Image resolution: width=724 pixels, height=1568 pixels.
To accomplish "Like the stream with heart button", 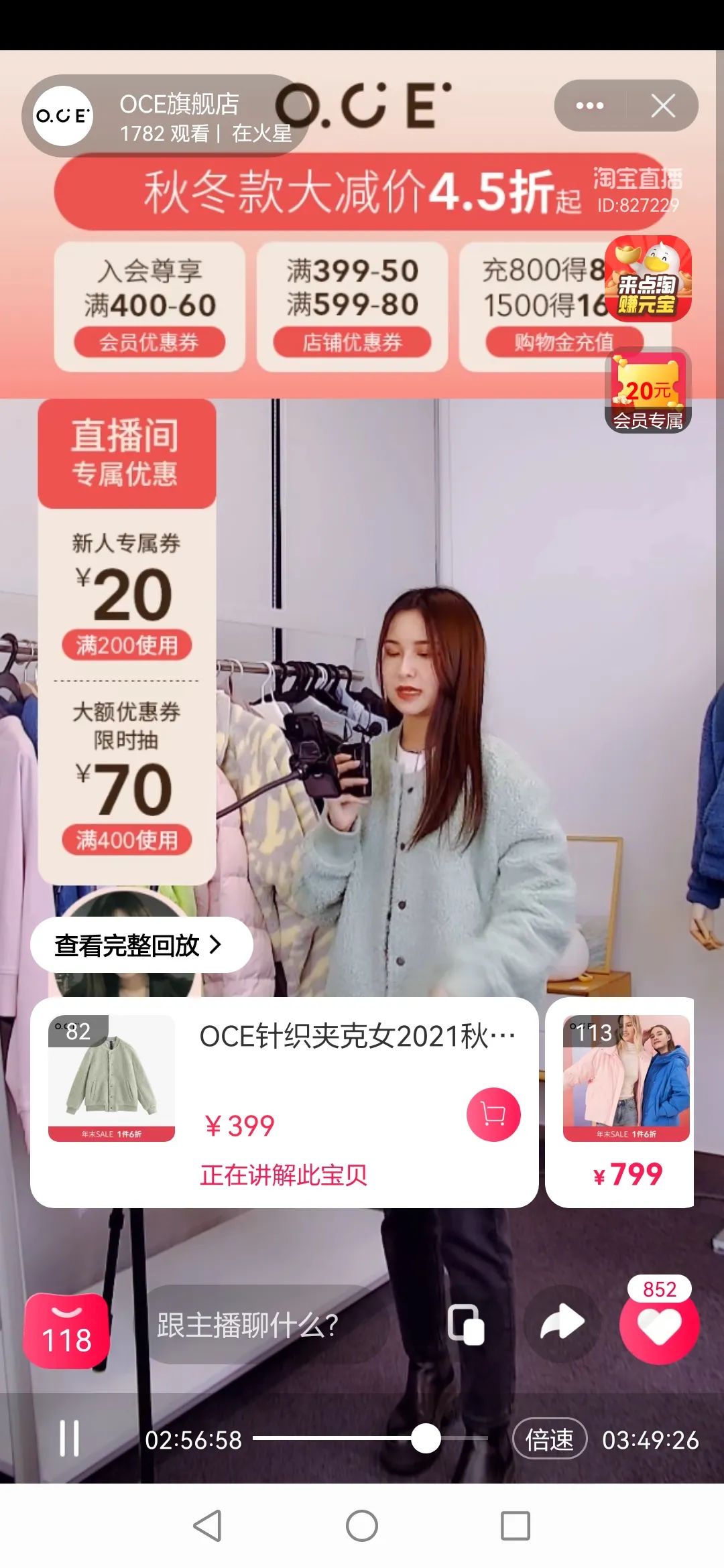I will [659, 1326].
